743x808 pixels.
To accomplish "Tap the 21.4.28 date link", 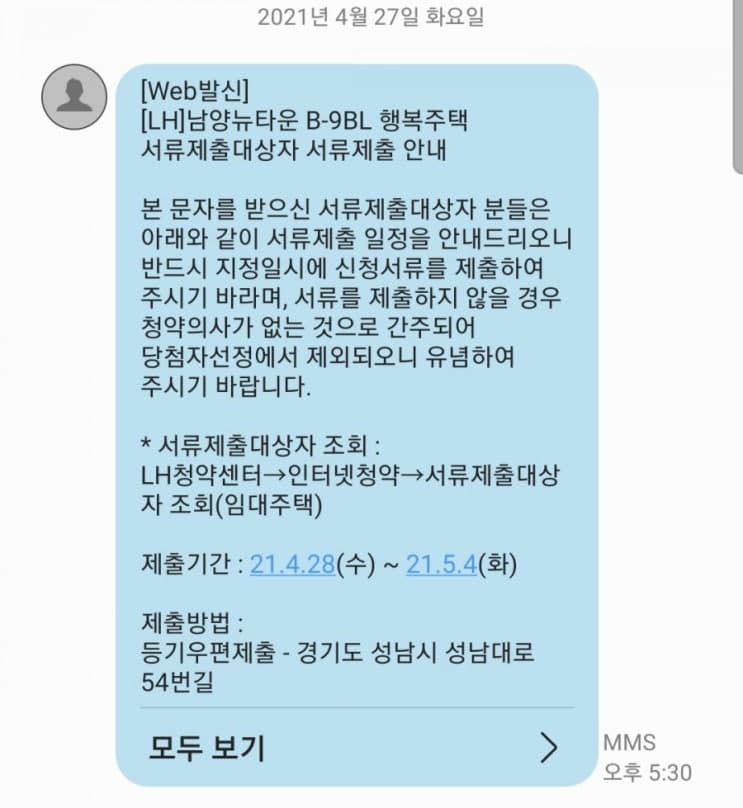I will point(293,565).
